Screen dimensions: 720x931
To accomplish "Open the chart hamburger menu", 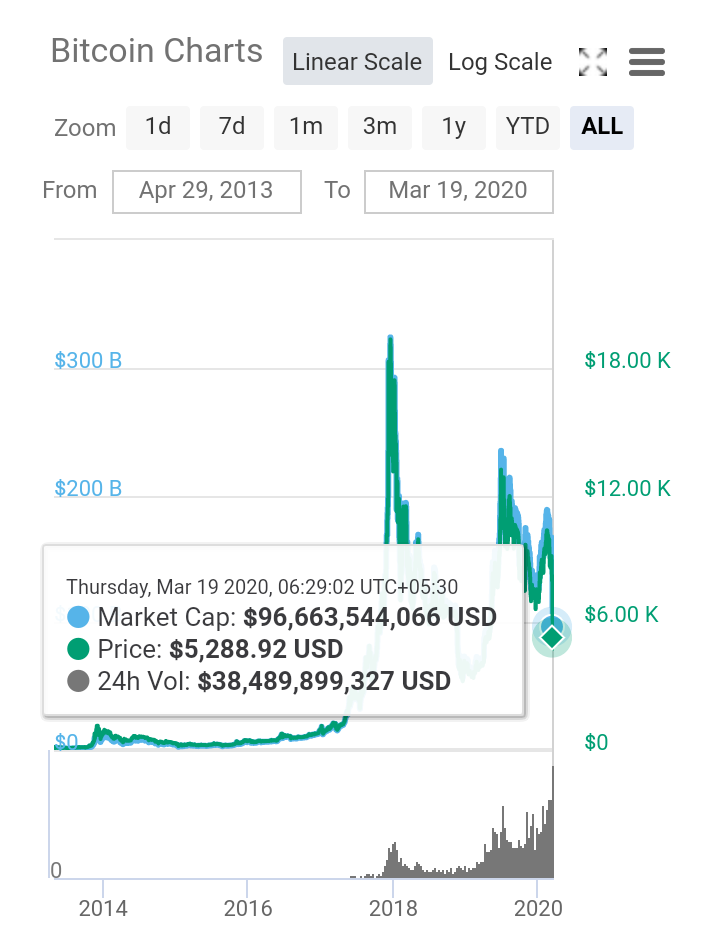I will pos(647,62).
